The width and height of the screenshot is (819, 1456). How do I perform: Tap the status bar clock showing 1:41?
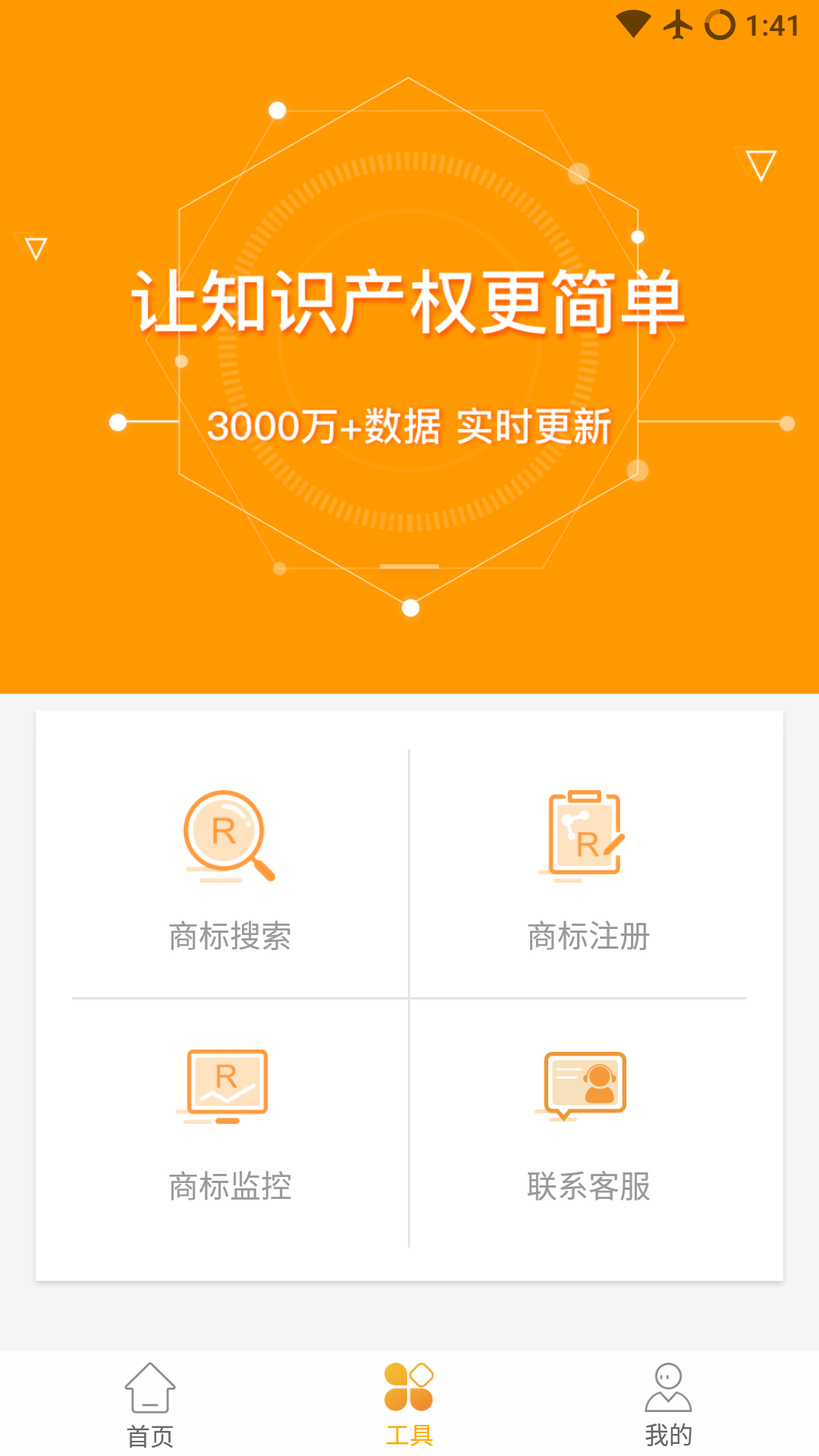(x=769, y=24)
